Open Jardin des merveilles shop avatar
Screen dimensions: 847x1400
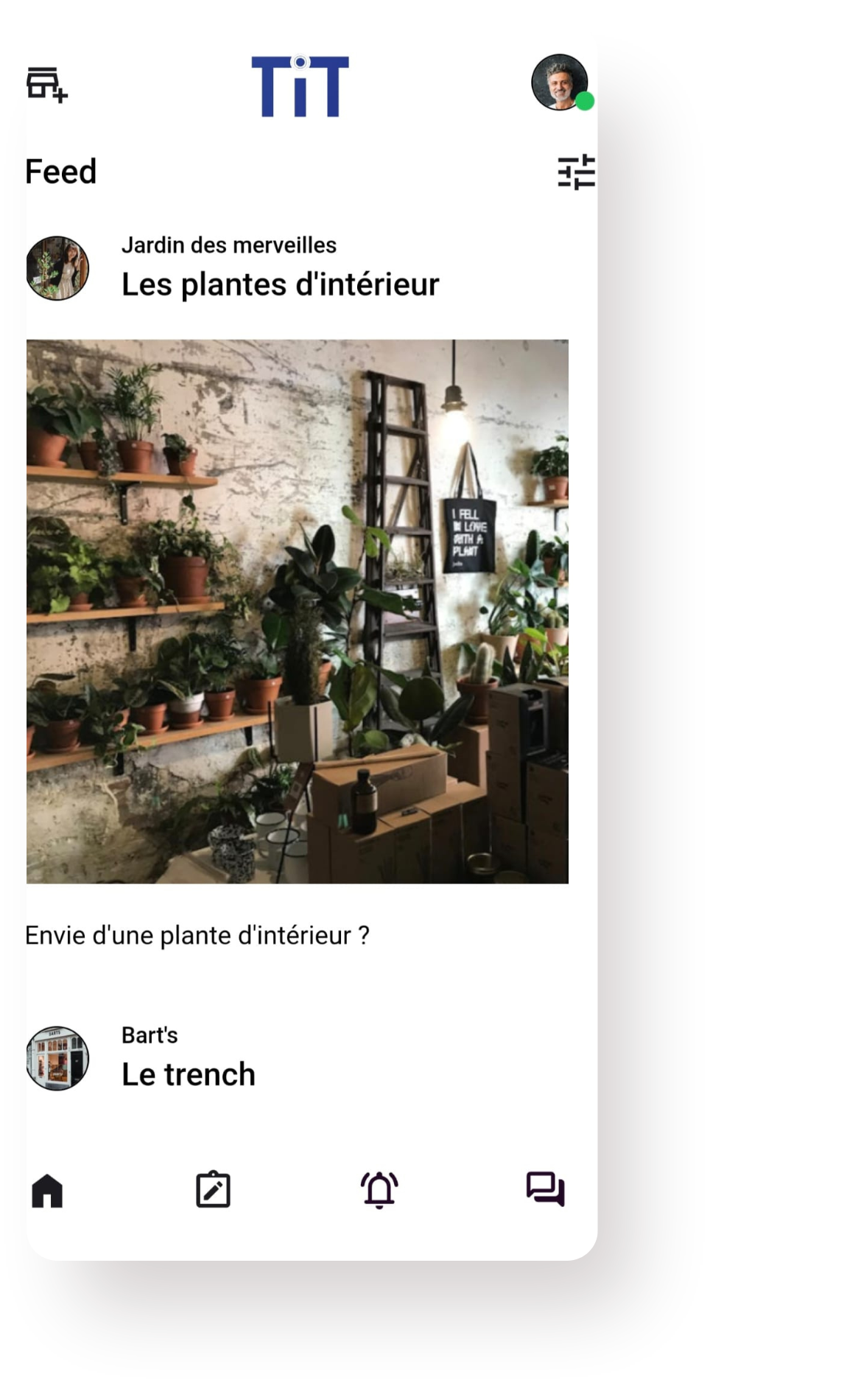57,267
